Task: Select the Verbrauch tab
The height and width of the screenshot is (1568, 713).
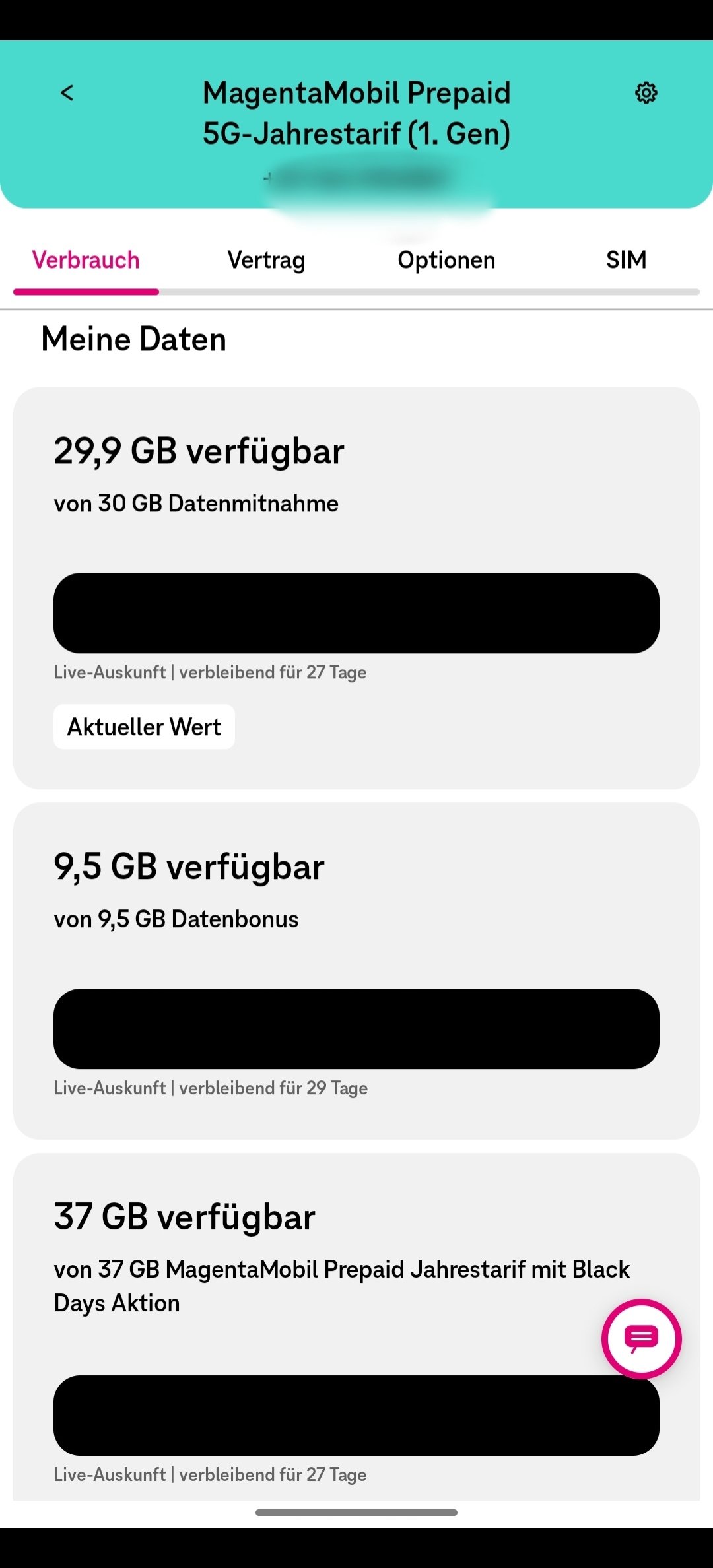Action: pyautogui.click(x=86, y=260)
